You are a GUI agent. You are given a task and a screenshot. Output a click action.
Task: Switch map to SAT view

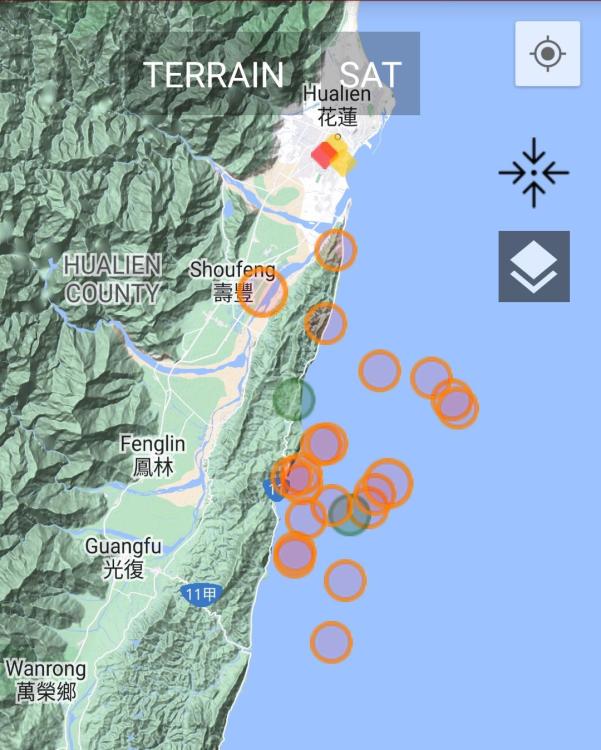pyautogui.click(x=370, y=74)
